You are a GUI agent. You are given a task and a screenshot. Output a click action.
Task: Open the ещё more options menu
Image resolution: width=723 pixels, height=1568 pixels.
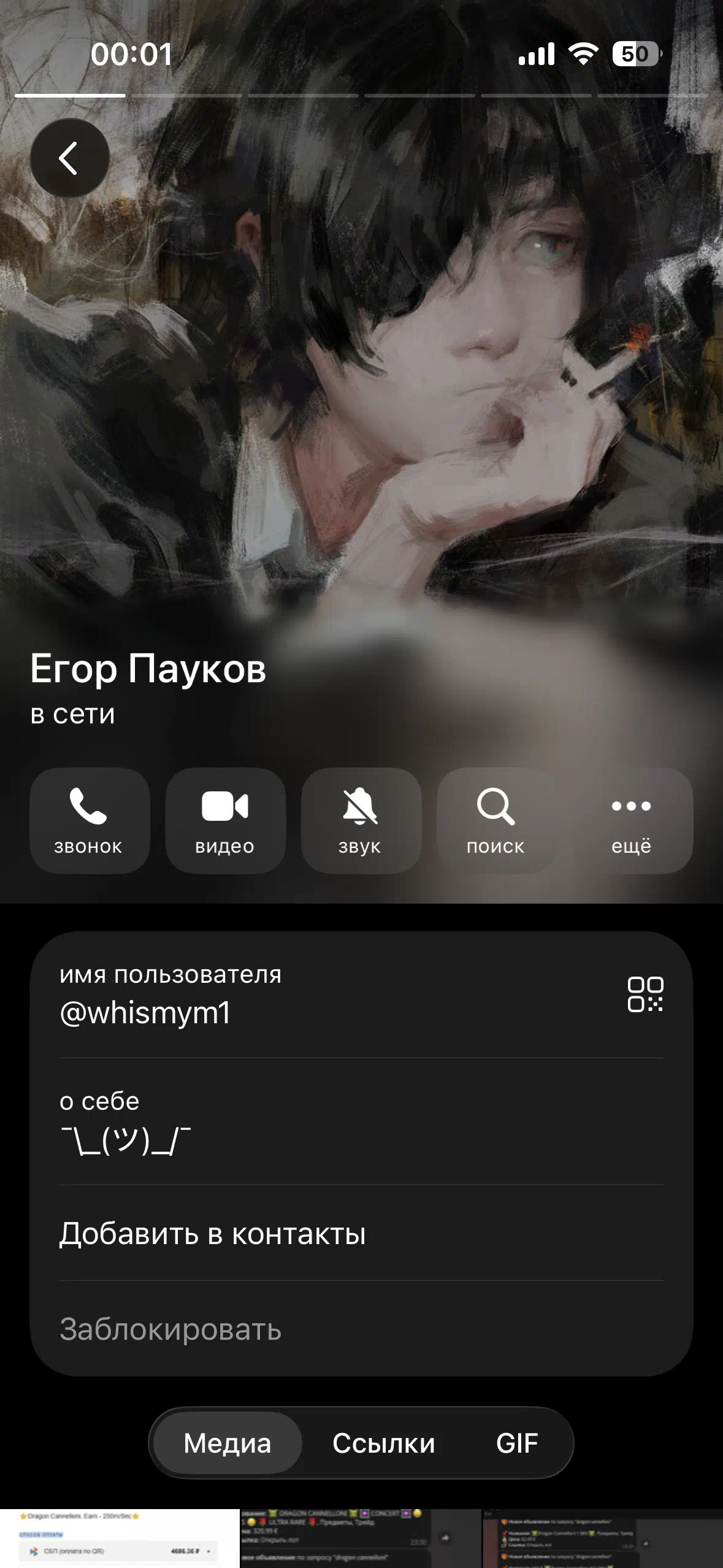coord(631,820)
